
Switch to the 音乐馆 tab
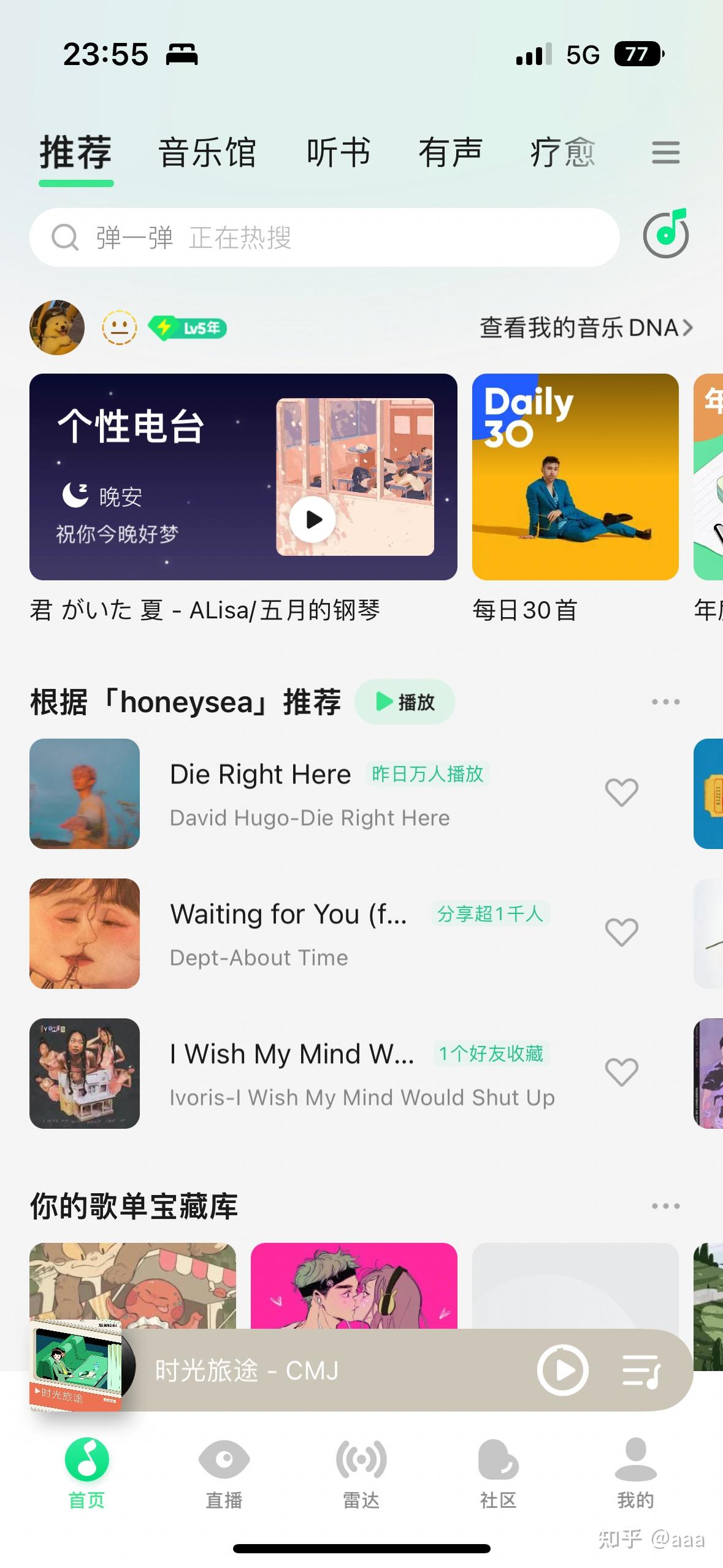coord(207,152)
